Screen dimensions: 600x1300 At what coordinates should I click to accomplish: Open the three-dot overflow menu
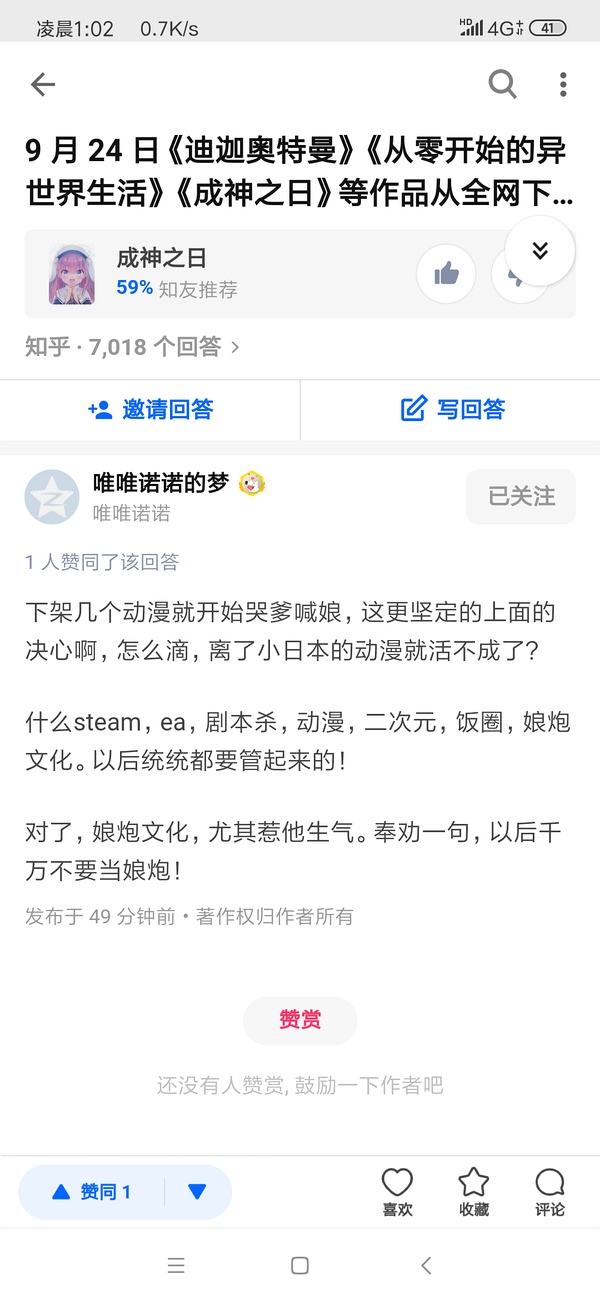[563, 85]
